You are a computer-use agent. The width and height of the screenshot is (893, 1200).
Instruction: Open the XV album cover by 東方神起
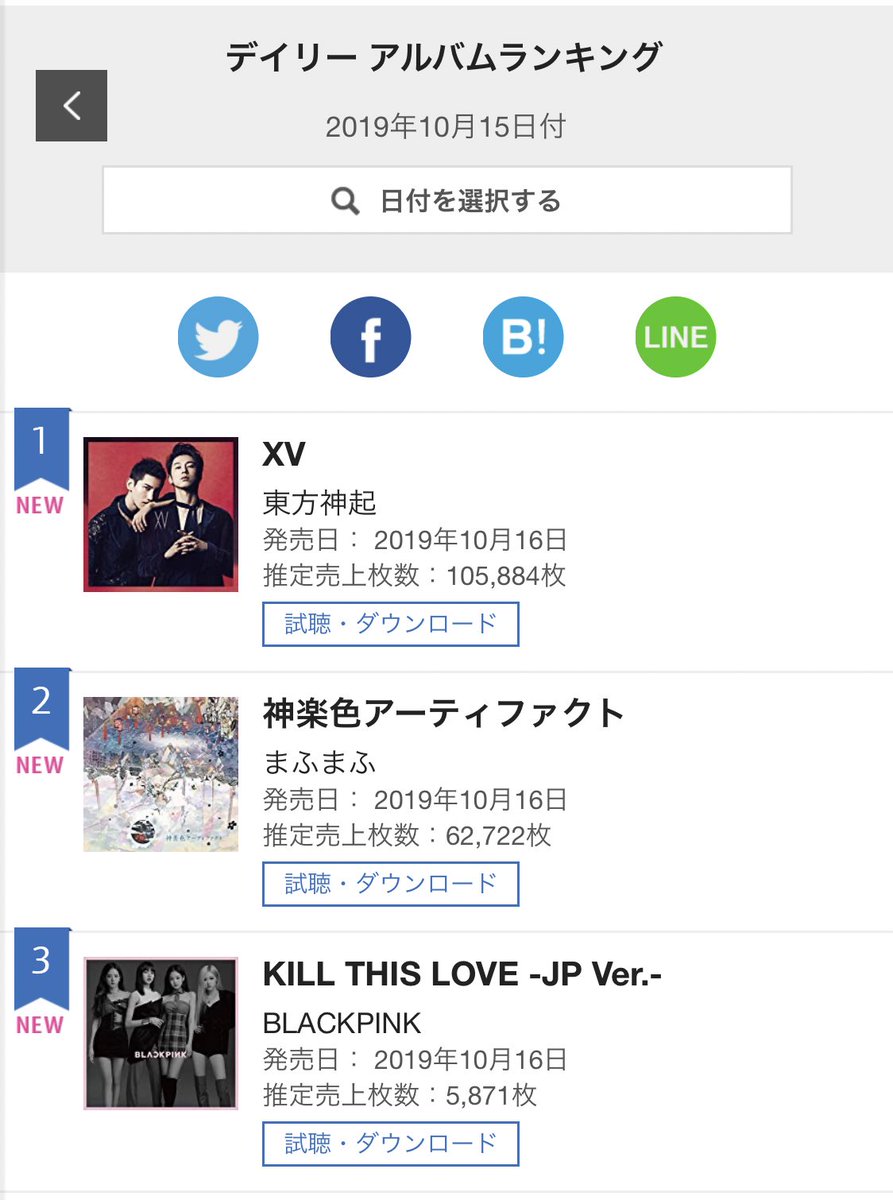(x=161, y=514)
